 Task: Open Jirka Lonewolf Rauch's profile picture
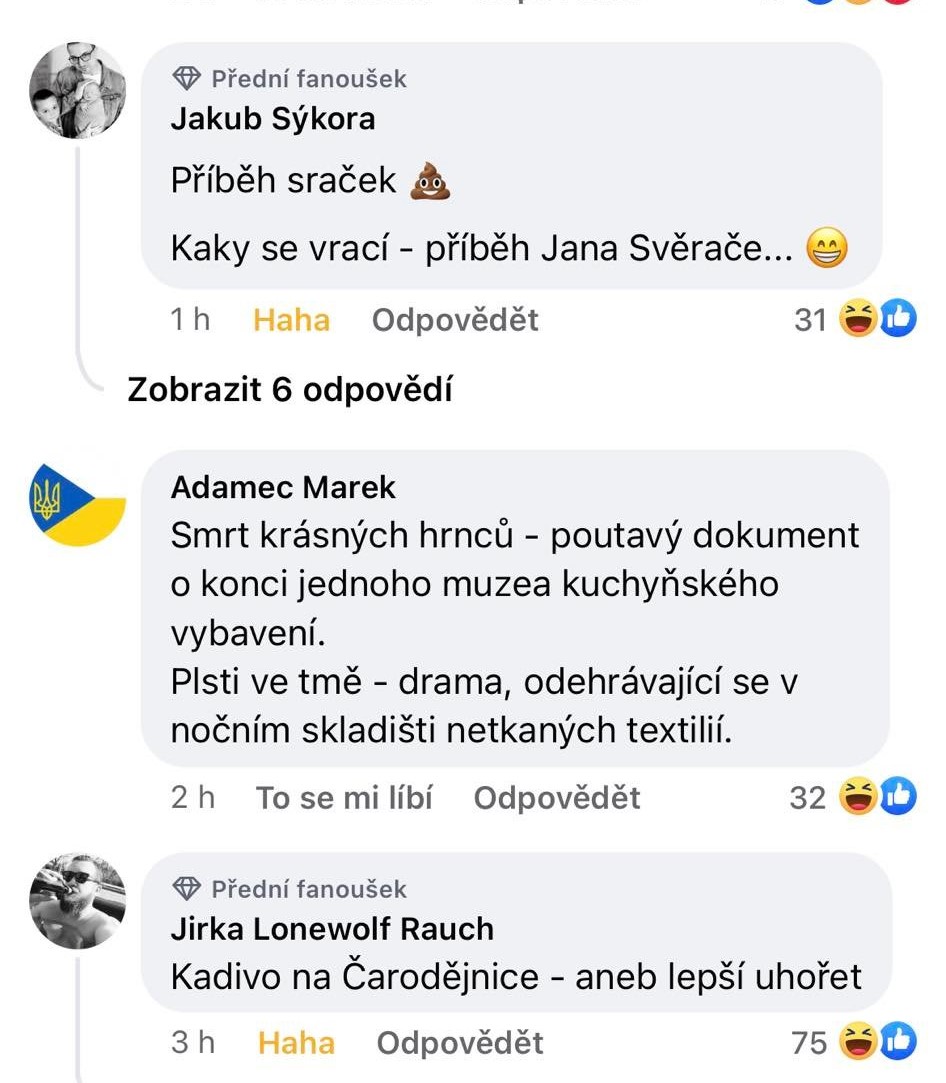click(x=77, y=901)
